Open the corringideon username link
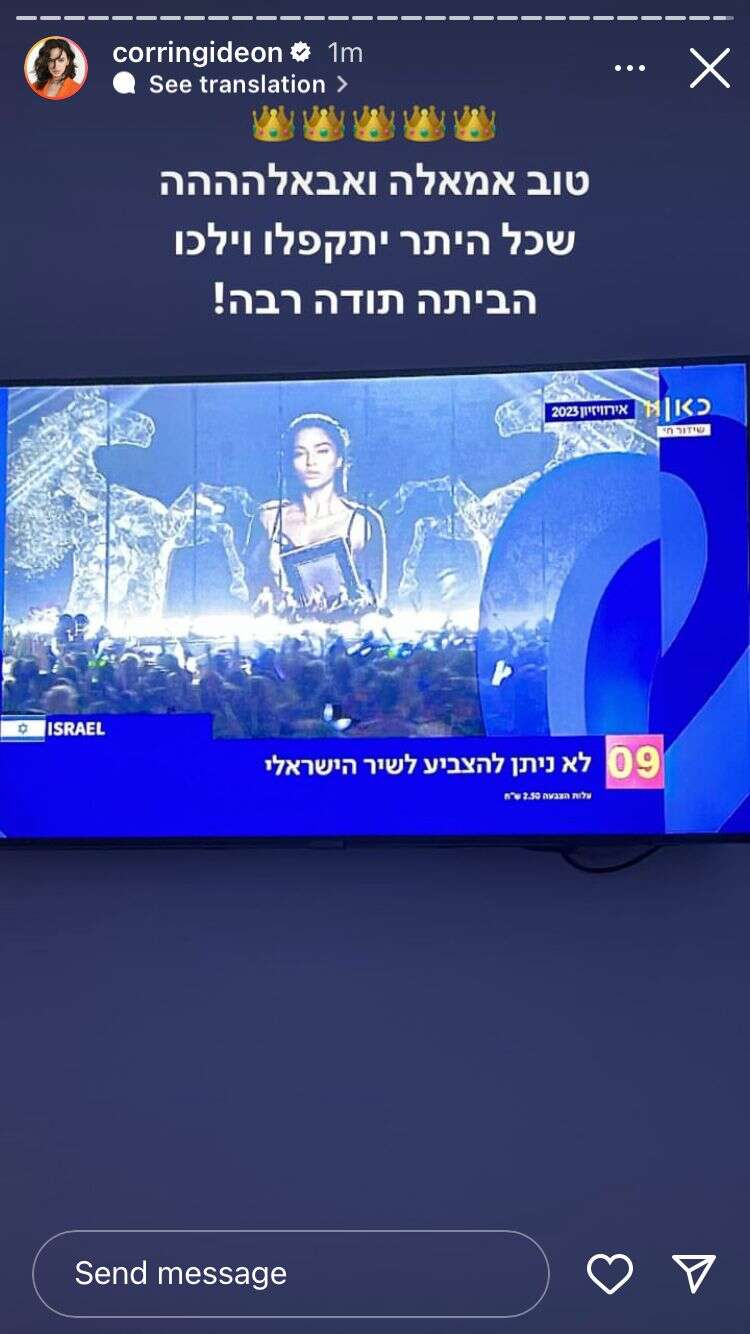This screenshot has height=1334, width=750. (198, 52)
